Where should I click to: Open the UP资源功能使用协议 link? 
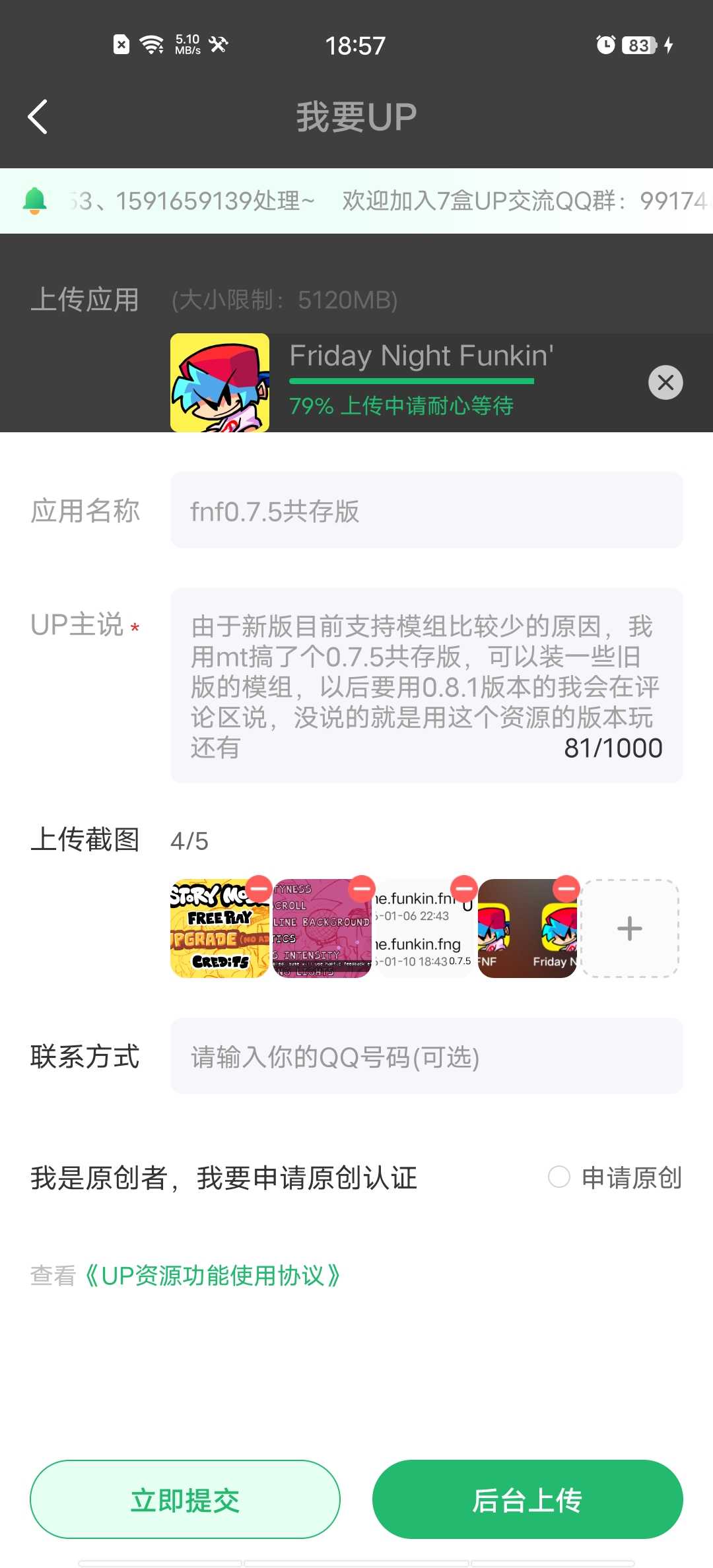(211, 1276)
